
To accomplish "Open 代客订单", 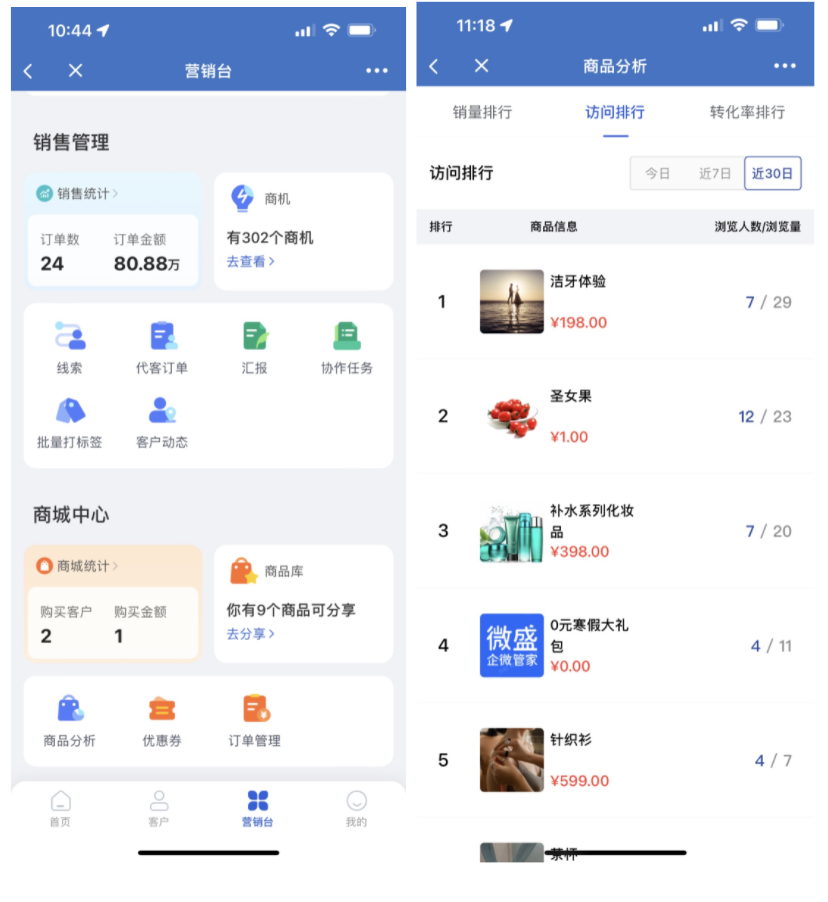I will point(162,347).
